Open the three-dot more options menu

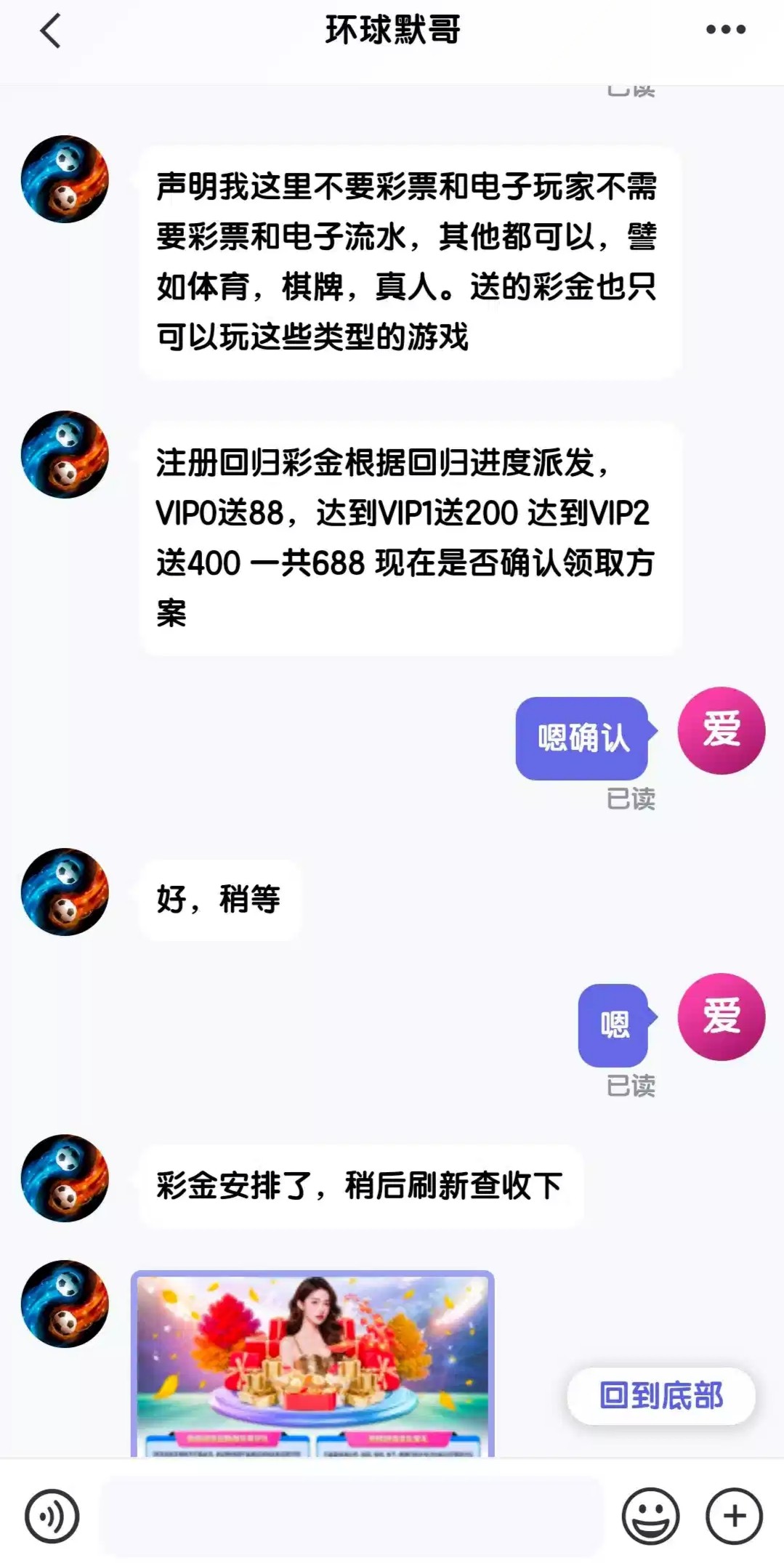[x=725, y=30]
